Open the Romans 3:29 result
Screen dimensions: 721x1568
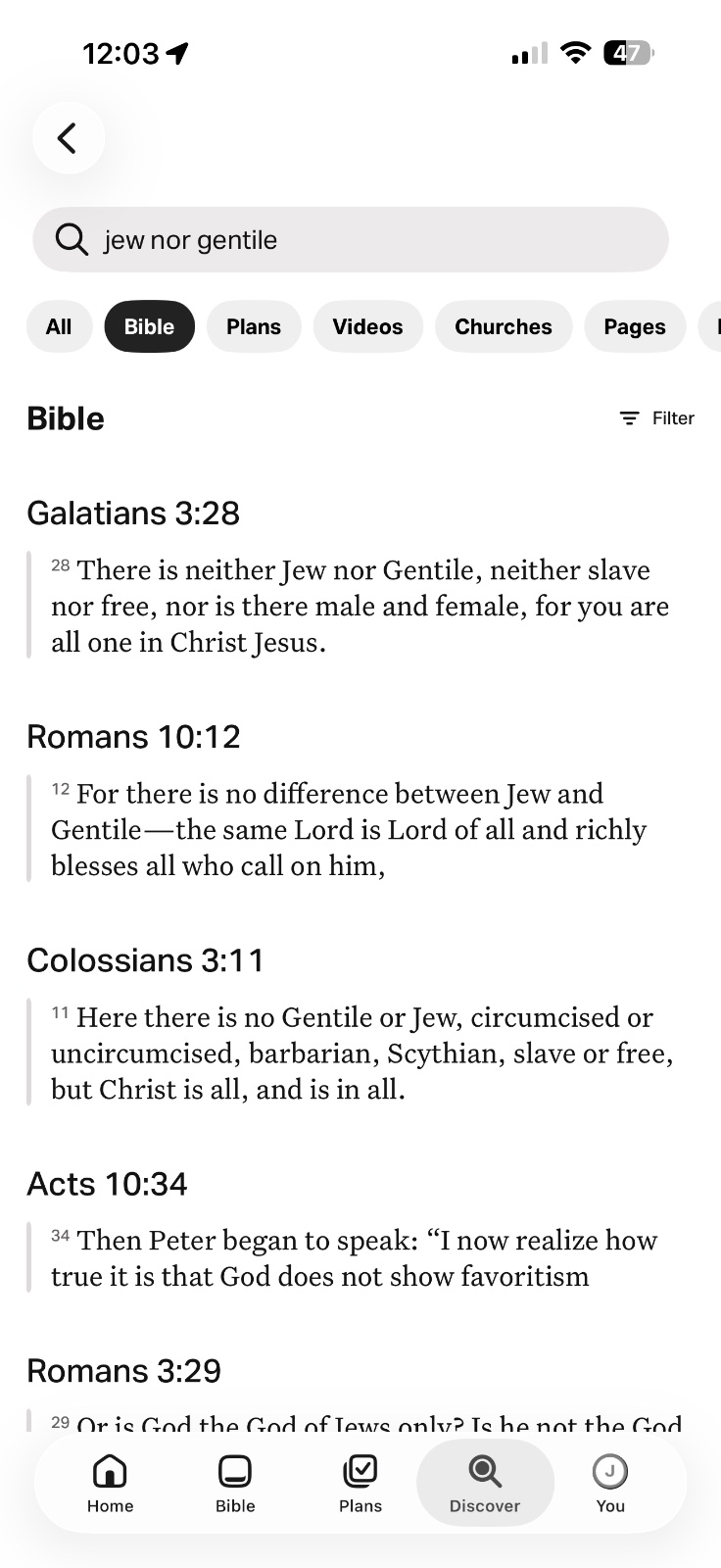[123, 1370]
